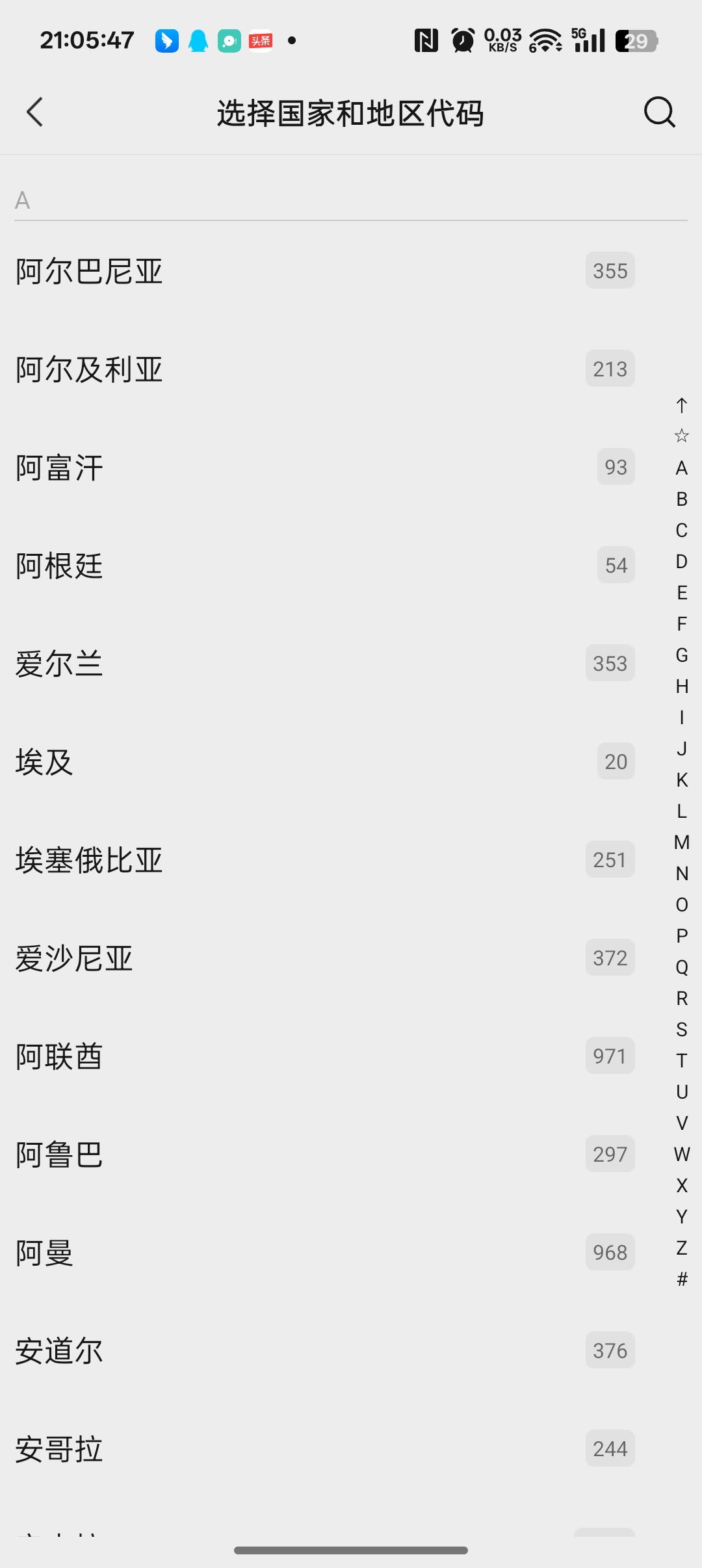
Task: Jump to the # section in index
Action: [681, 1279]
